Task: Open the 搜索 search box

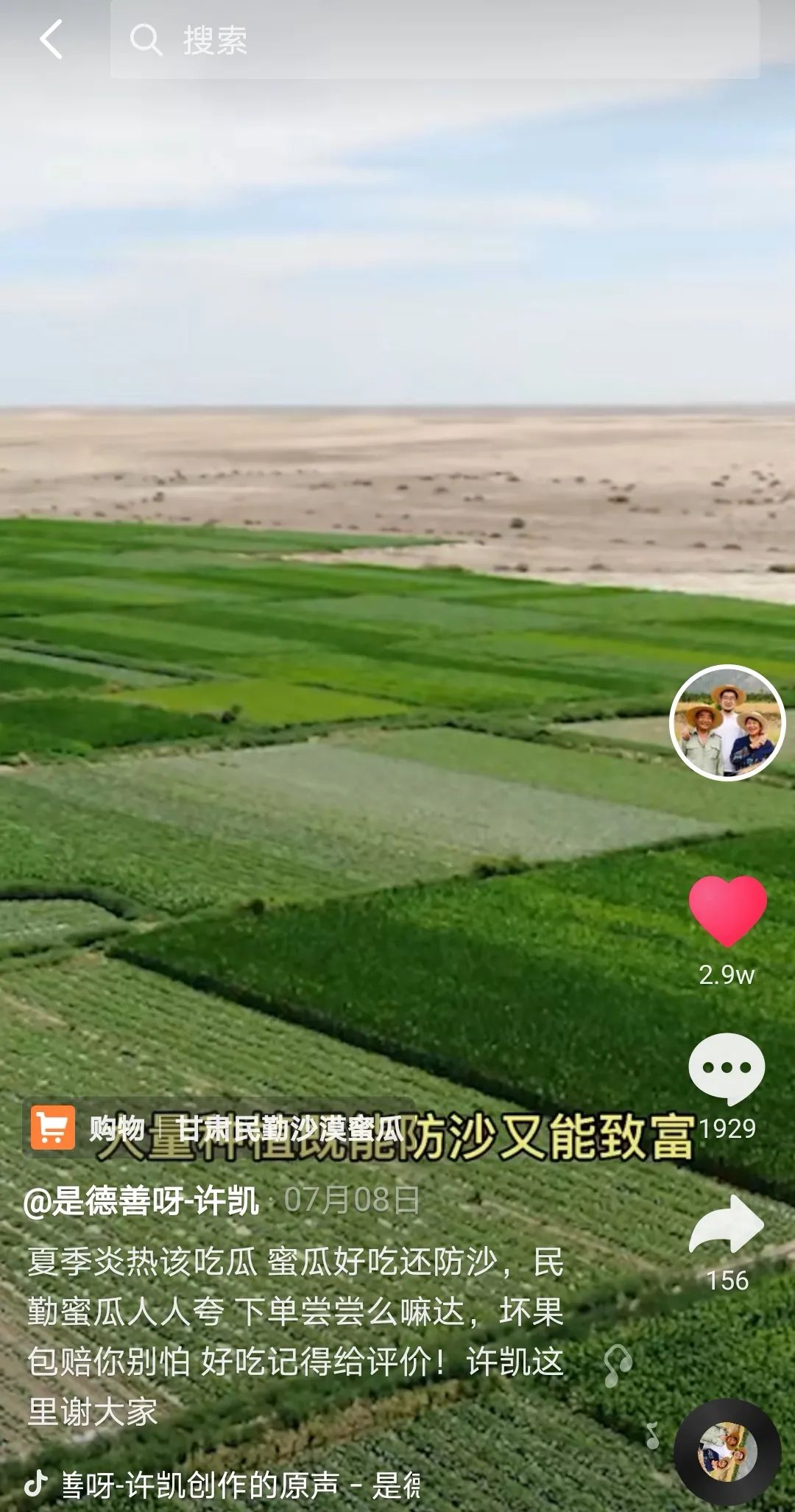Action: tap(434, 40)
